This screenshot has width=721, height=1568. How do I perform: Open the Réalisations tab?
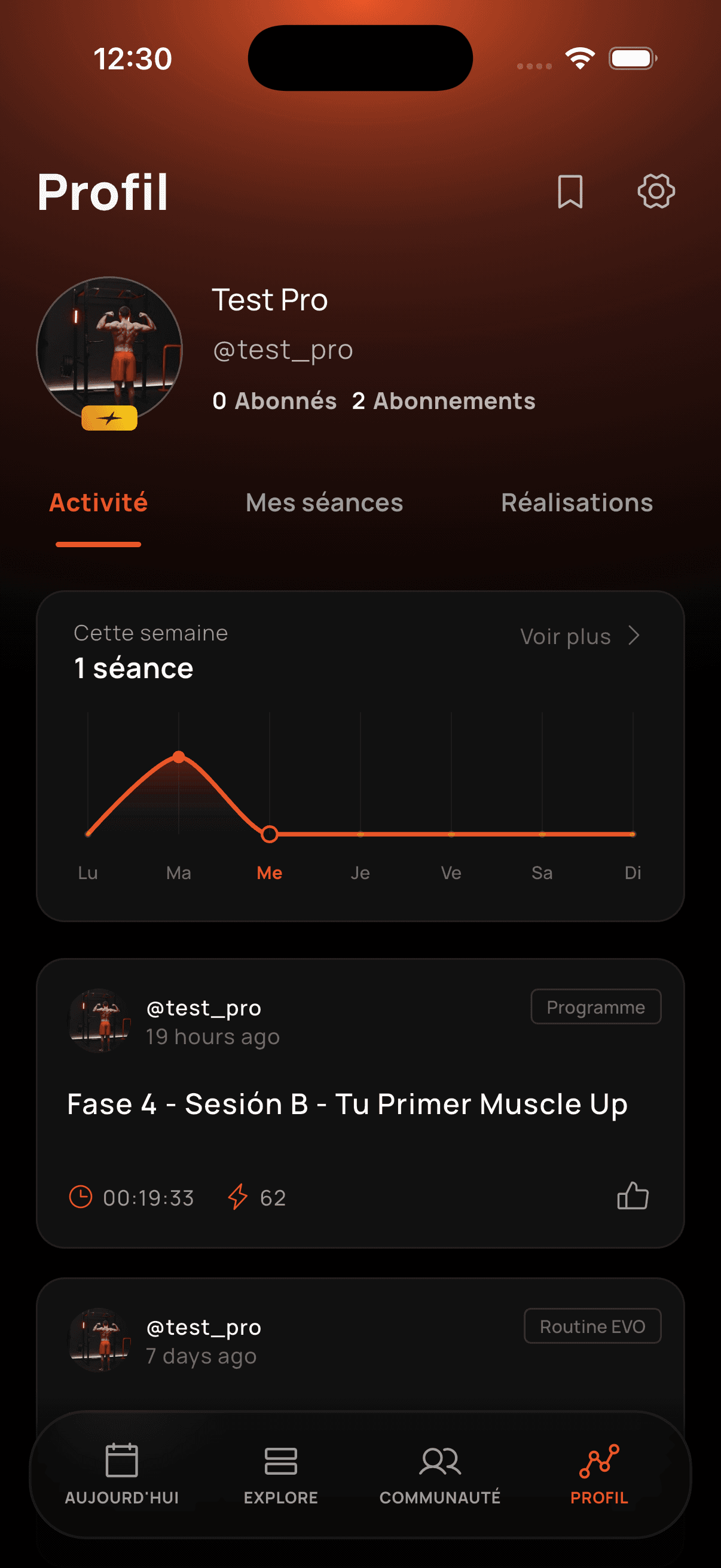coord(578,503)
